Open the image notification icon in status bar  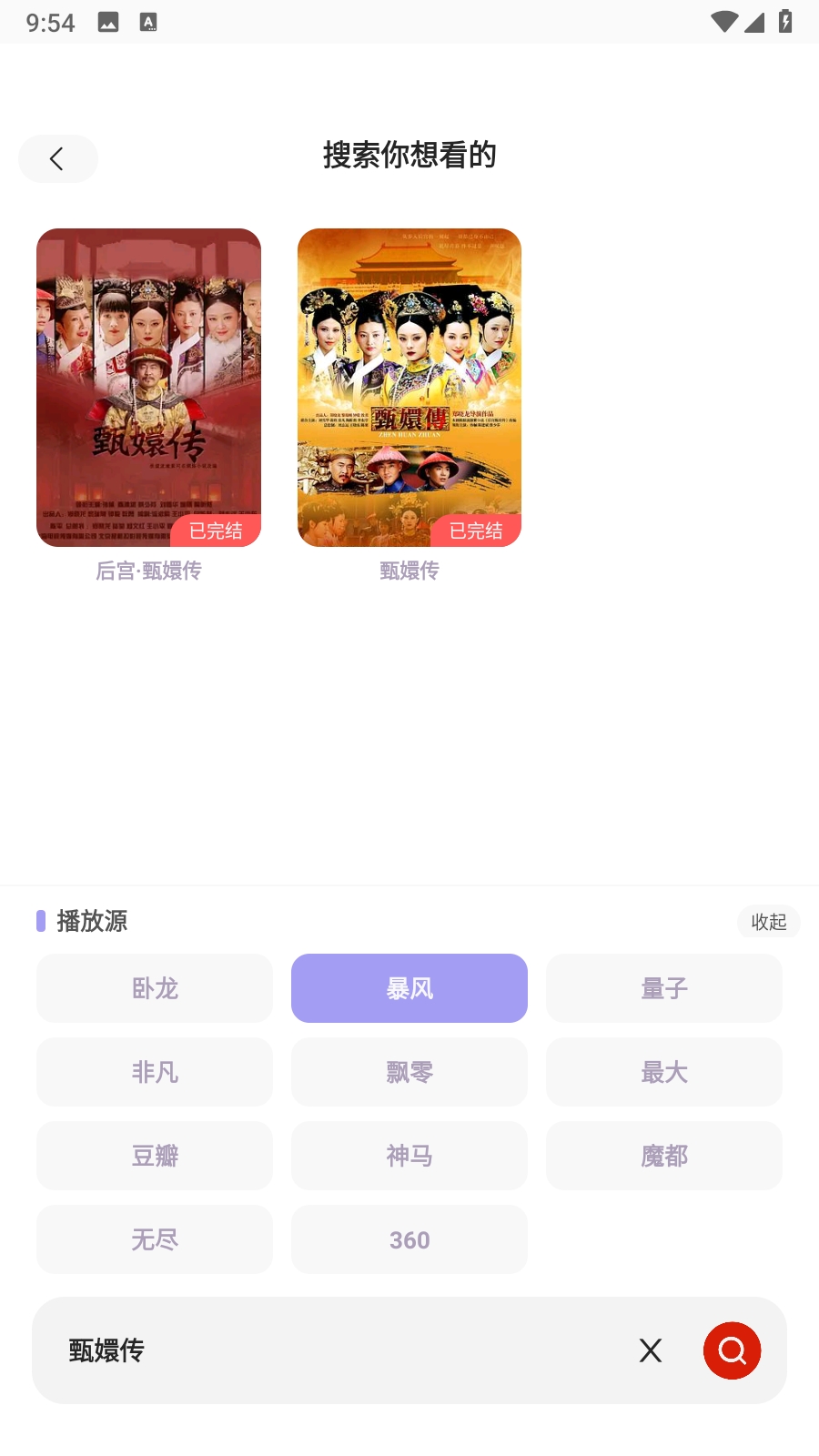(x=110, y=23)
